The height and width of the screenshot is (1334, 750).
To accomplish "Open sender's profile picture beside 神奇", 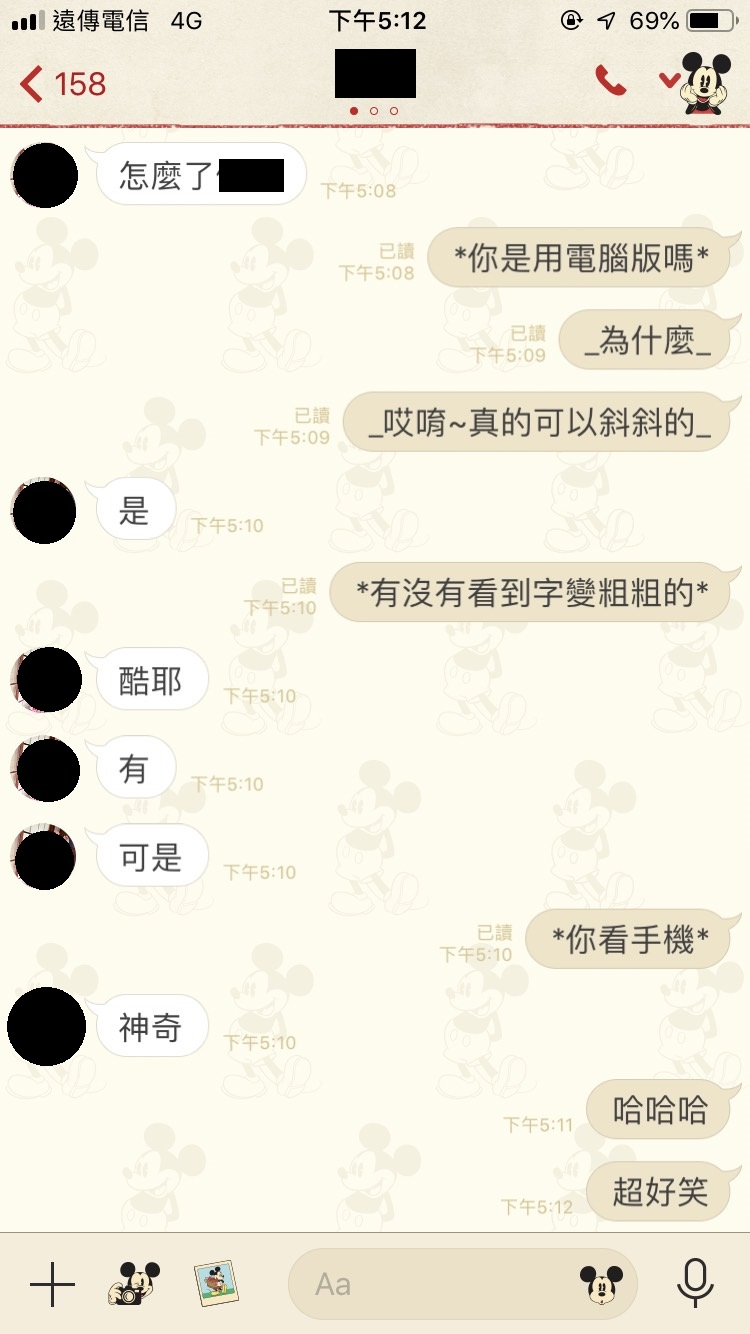I will point(46,1026).
